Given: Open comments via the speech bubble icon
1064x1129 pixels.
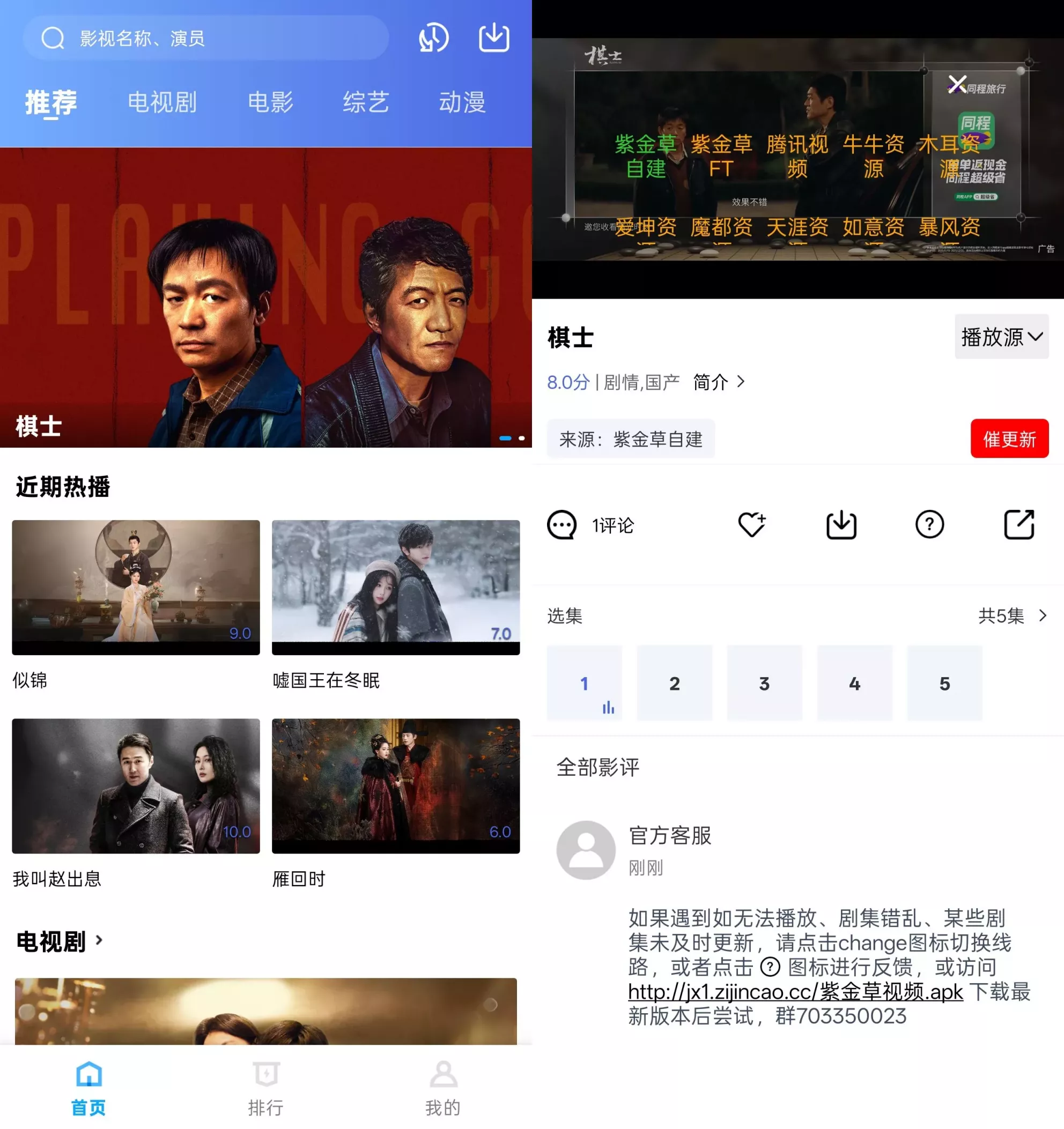Looking at the screenshot, I should (x=561, y=525).
